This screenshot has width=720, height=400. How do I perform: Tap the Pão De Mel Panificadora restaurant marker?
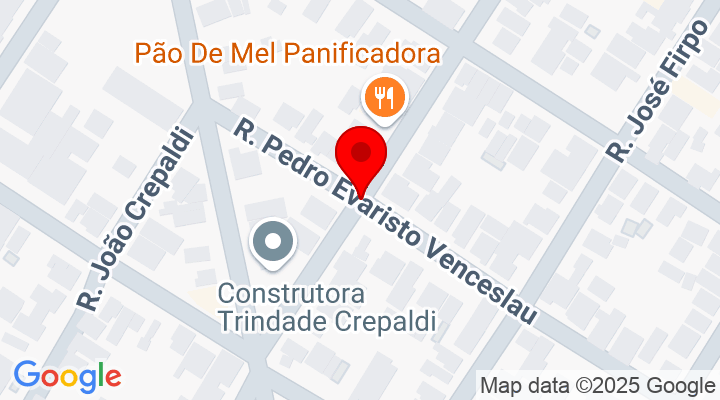pyautogui.click(x=384, y=98)
